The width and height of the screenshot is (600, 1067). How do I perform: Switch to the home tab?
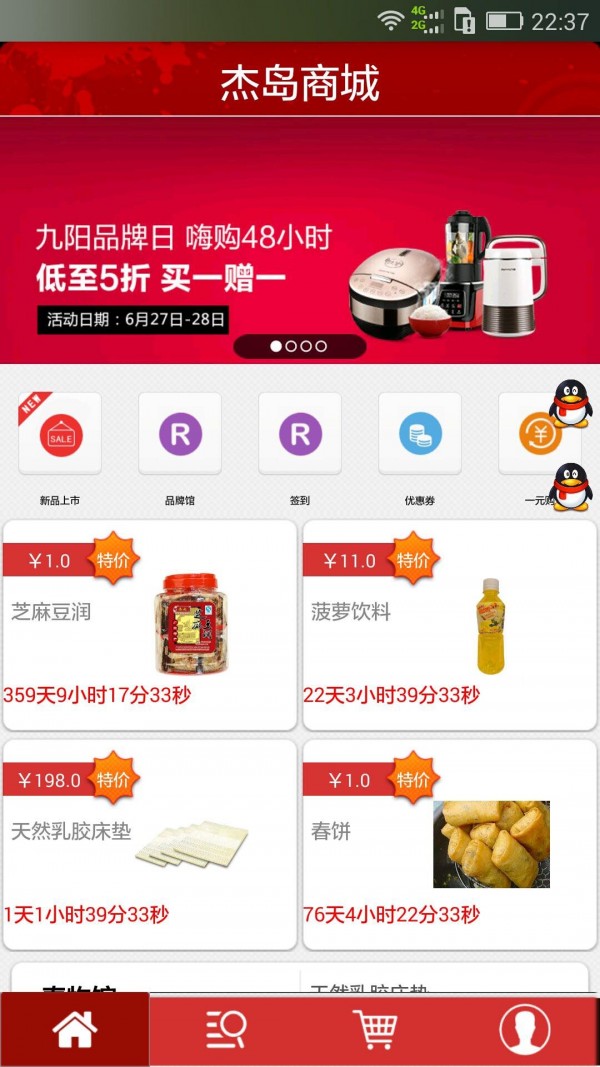click(75, 1029)
